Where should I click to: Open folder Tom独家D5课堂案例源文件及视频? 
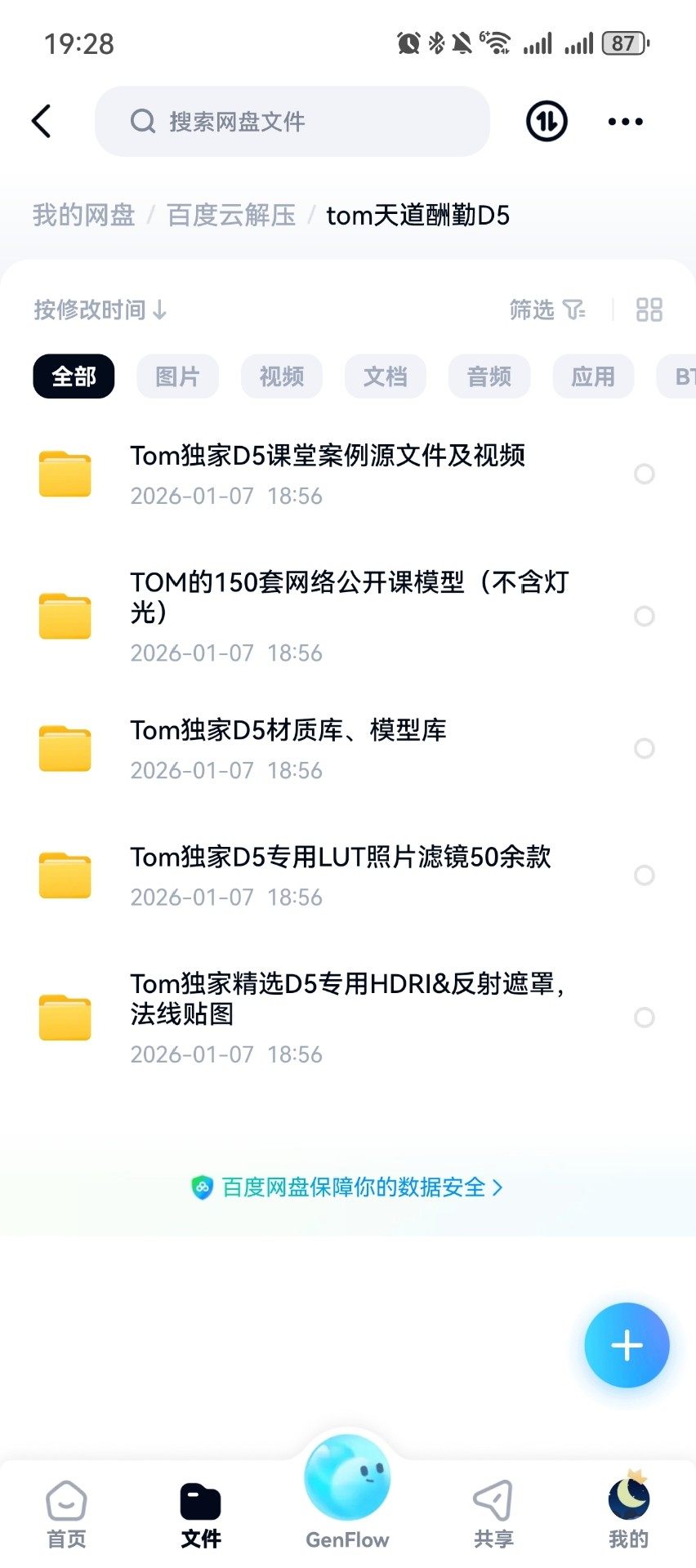point(327,474)
